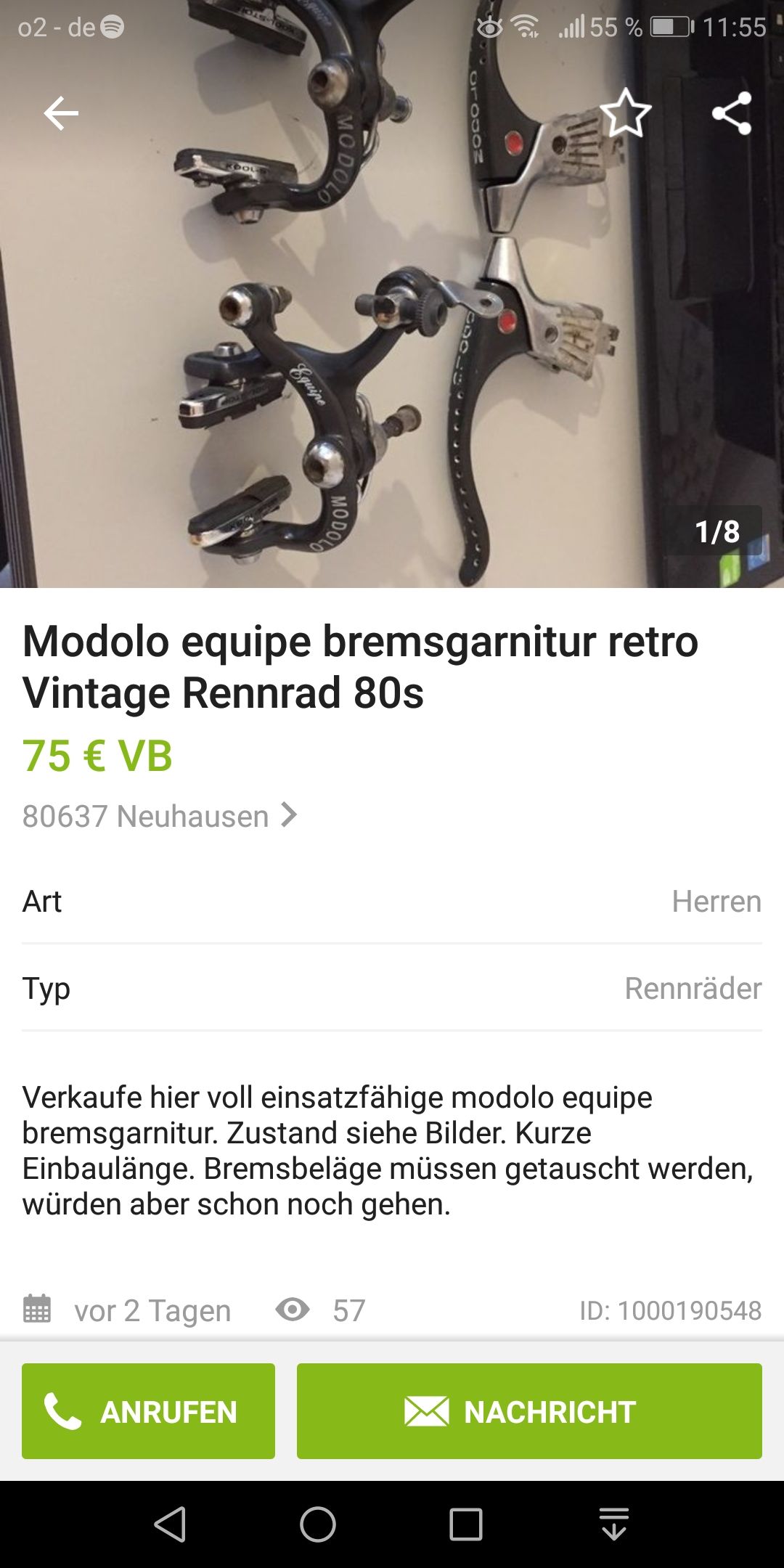Call the seller via Anrufen

(x=148, y=1411)
